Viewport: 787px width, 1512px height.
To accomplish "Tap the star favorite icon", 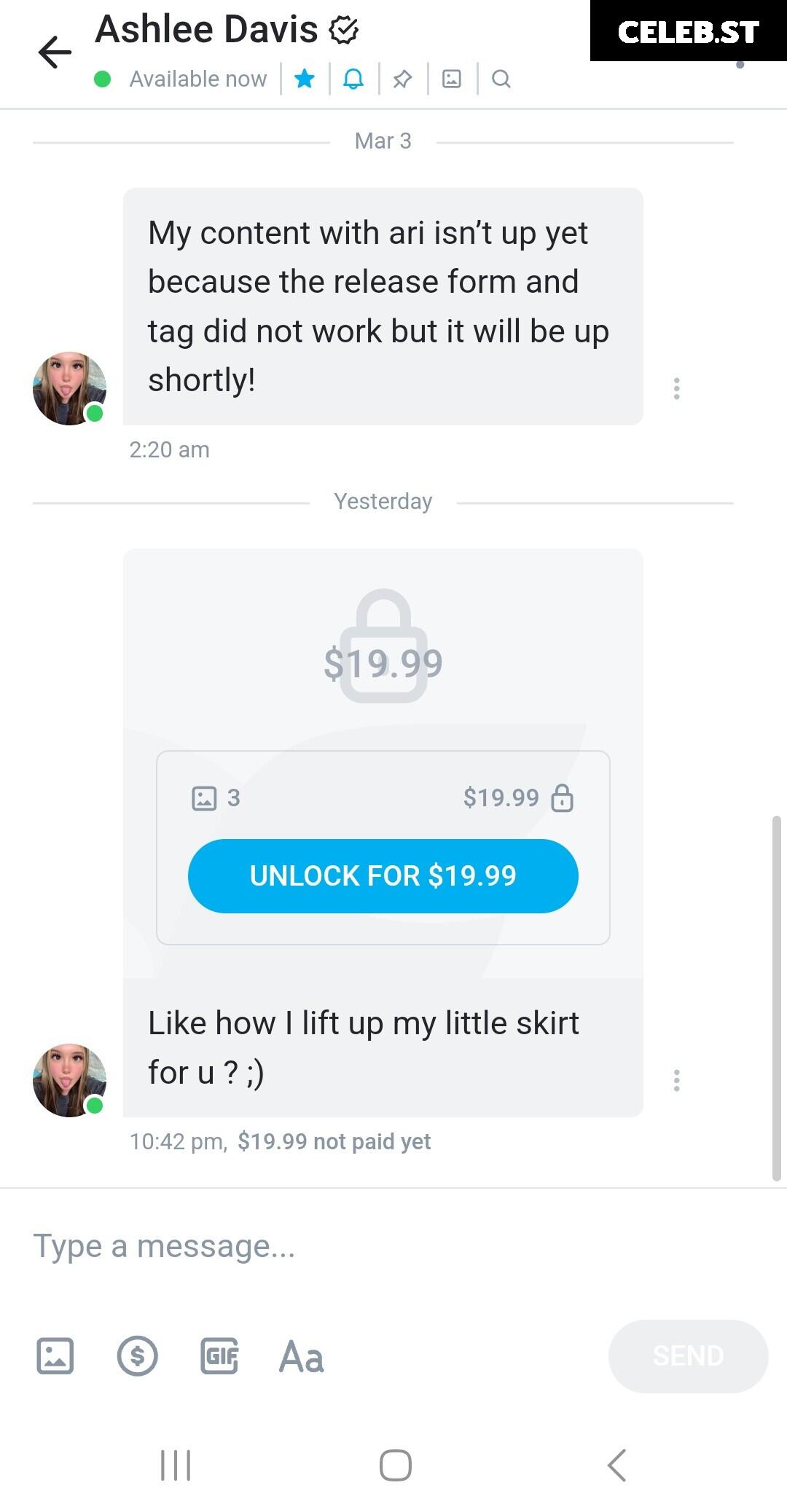I will coord(305,79).
